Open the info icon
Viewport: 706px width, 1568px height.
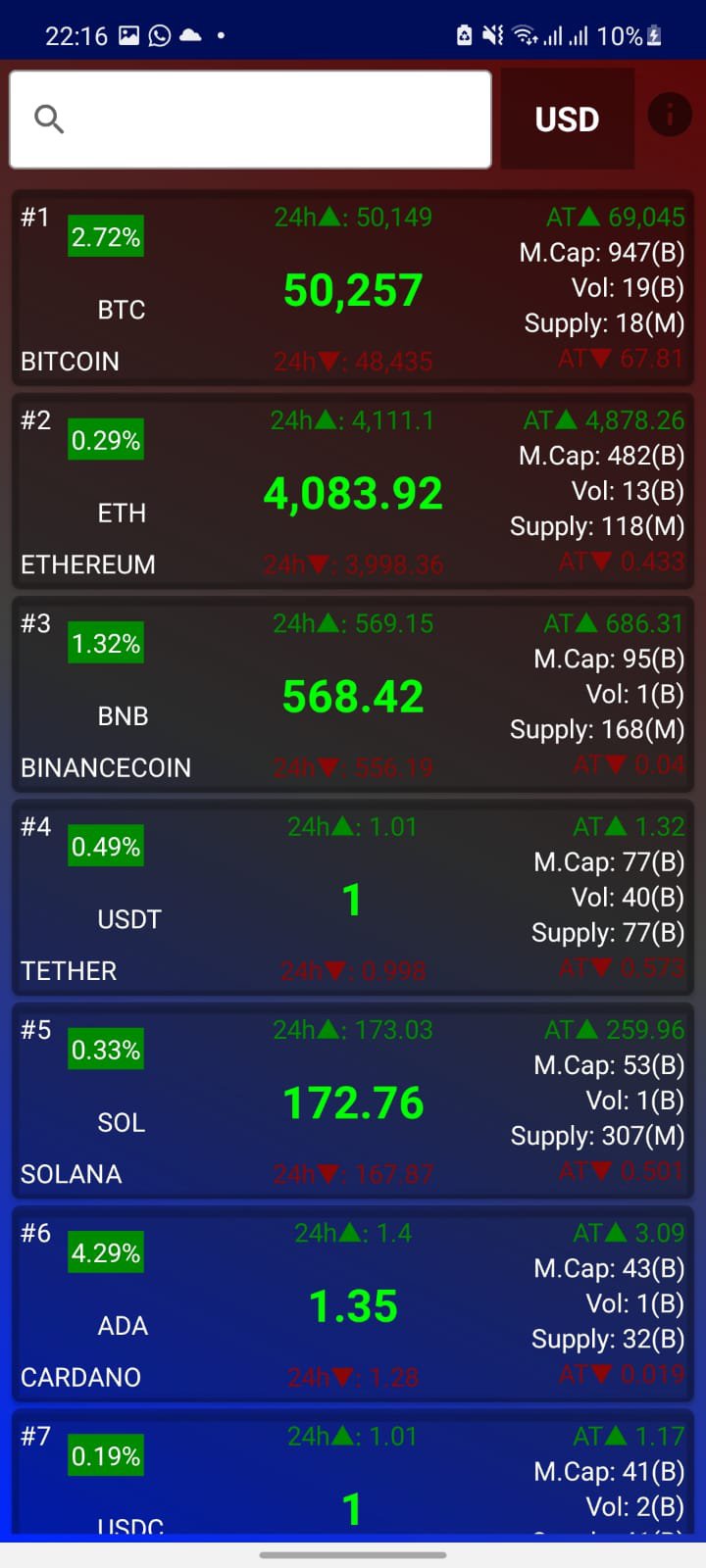point(670,116)
